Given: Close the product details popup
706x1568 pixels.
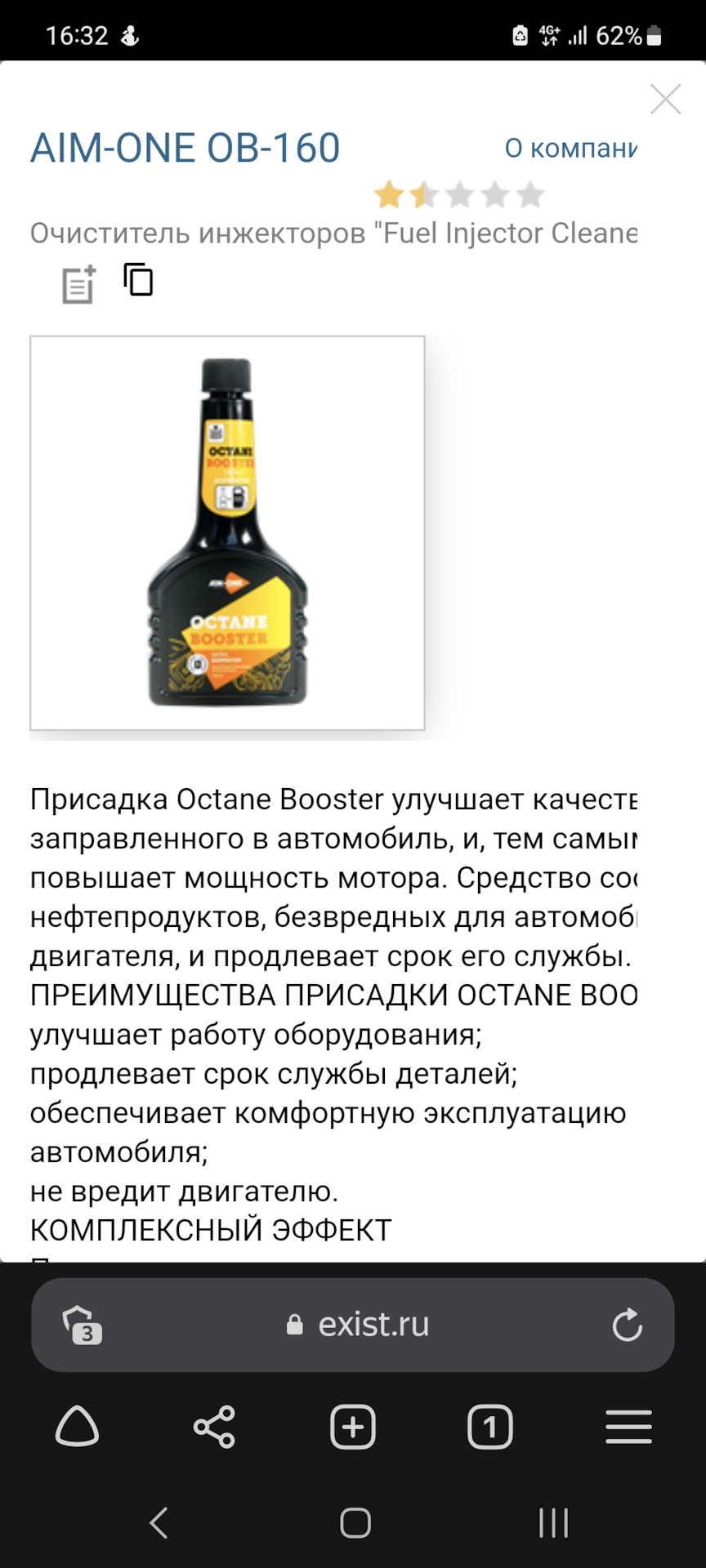Looking at the screenshot, I should pos(665,100).
